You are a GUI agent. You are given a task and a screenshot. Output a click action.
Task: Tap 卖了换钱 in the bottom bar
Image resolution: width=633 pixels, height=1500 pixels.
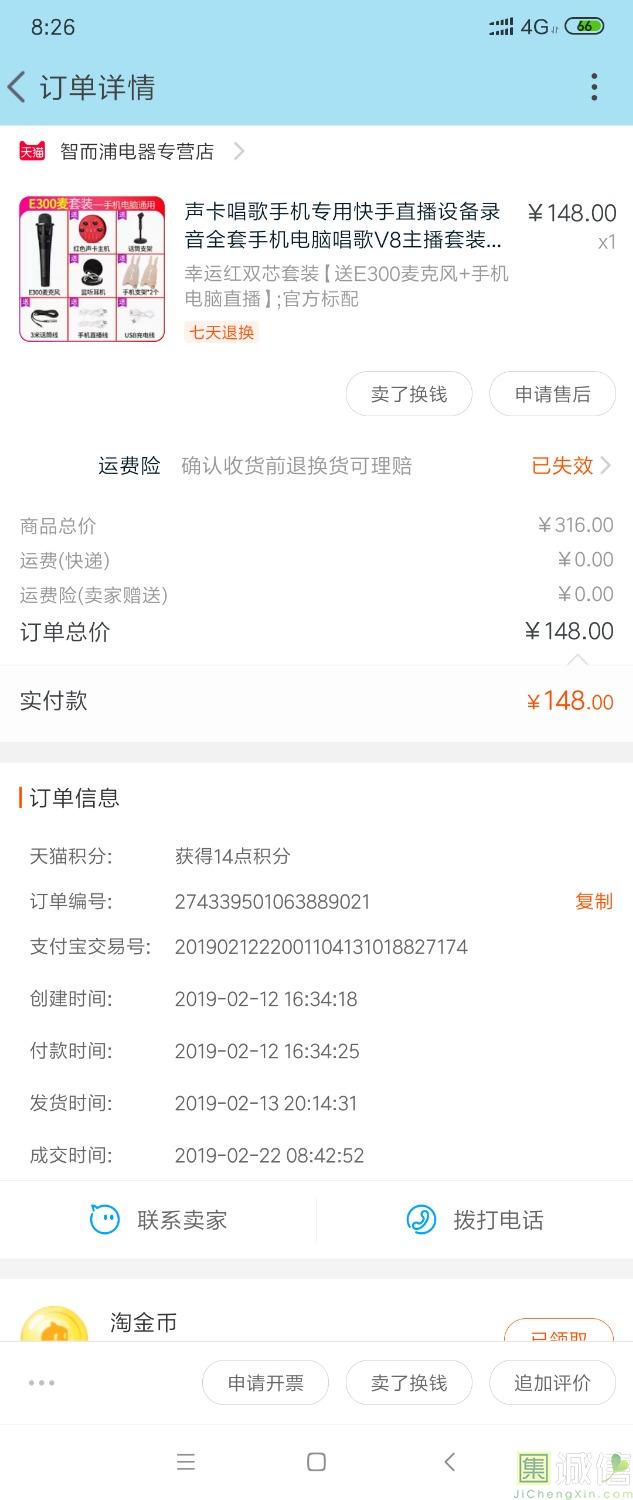pyautogui.click(x=408, y=1383)
